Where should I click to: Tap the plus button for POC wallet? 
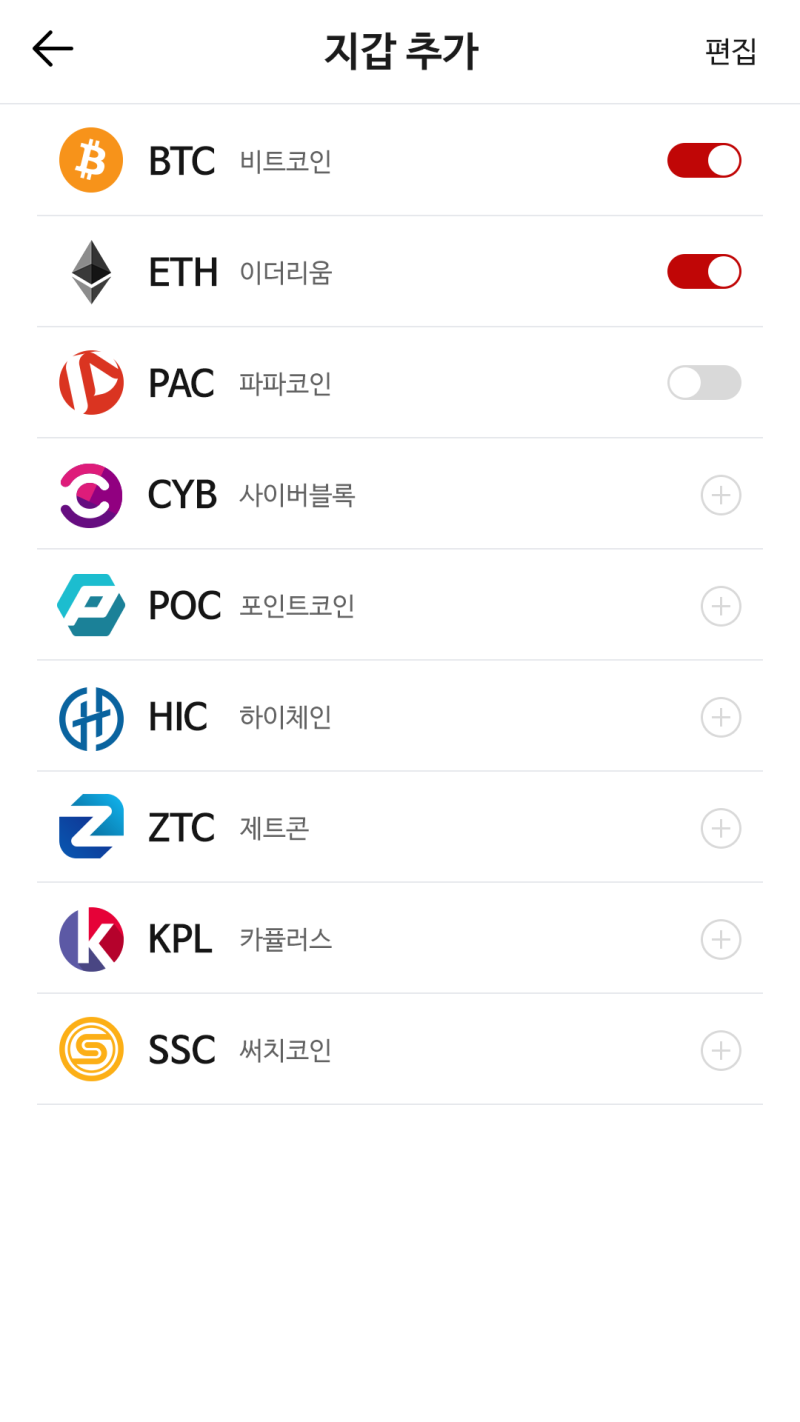pyautogui.click(x=721, y=605)
